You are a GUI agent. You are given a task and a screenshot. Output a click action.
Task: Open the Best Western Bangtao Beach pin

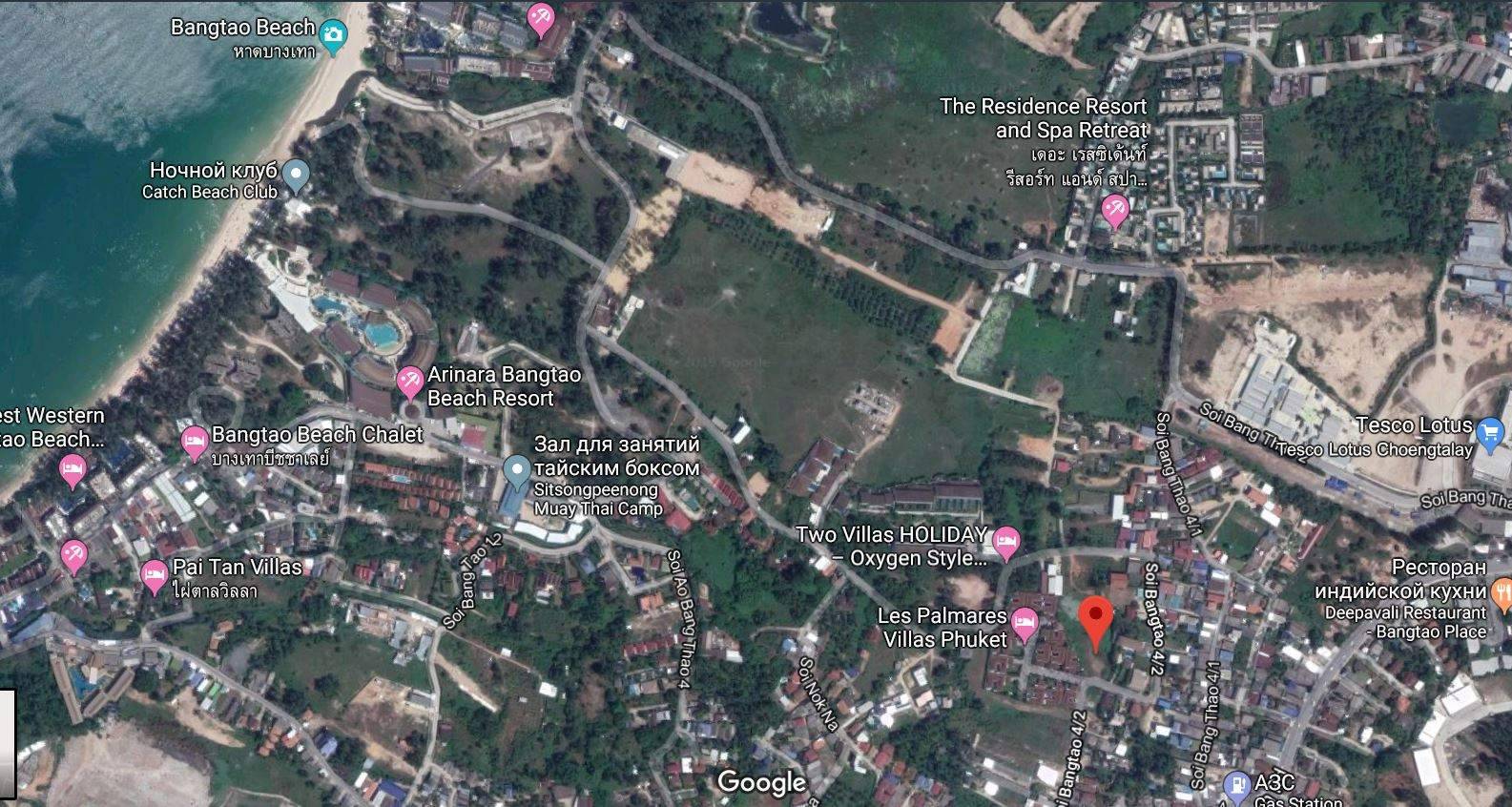point(72,469)
